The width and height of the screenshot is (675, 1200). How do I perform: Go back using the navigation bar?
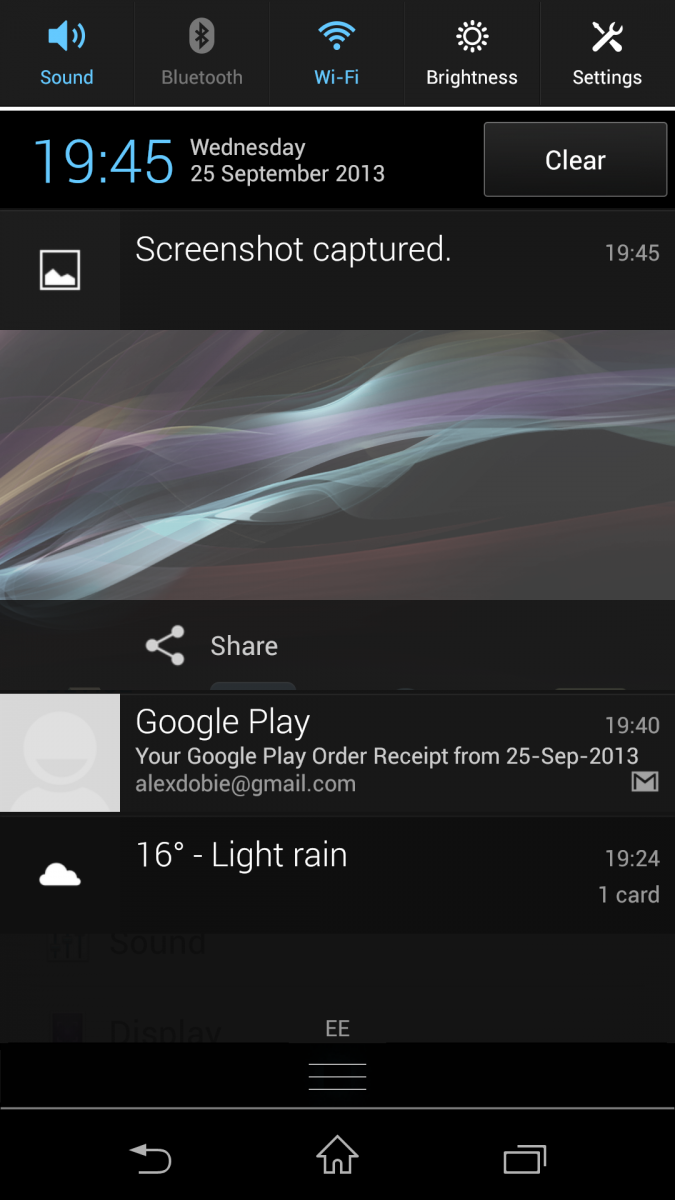[x=151, y=1158]
